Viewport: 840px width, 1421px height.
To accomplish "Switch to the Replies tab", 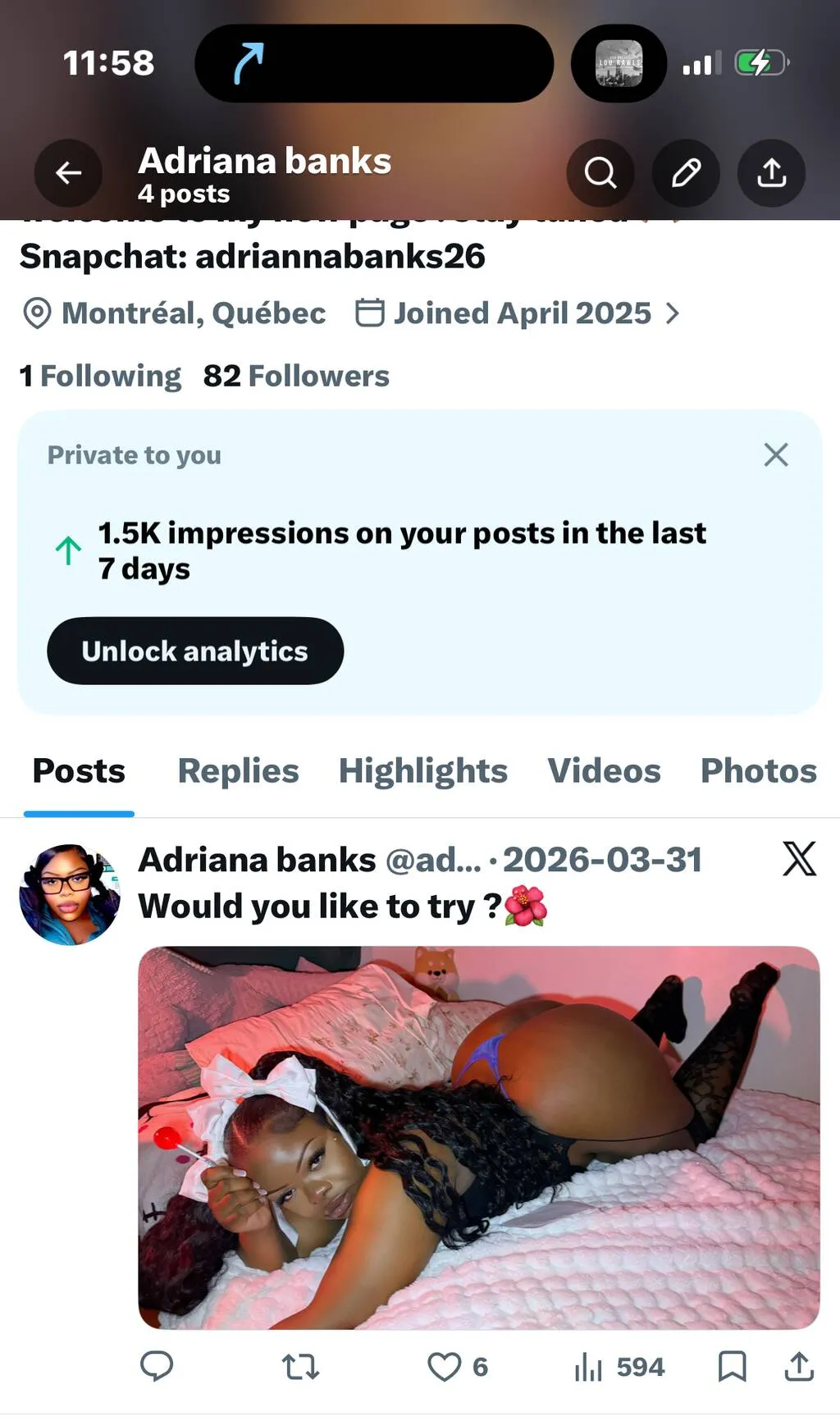I will click(x=238, y=771).
